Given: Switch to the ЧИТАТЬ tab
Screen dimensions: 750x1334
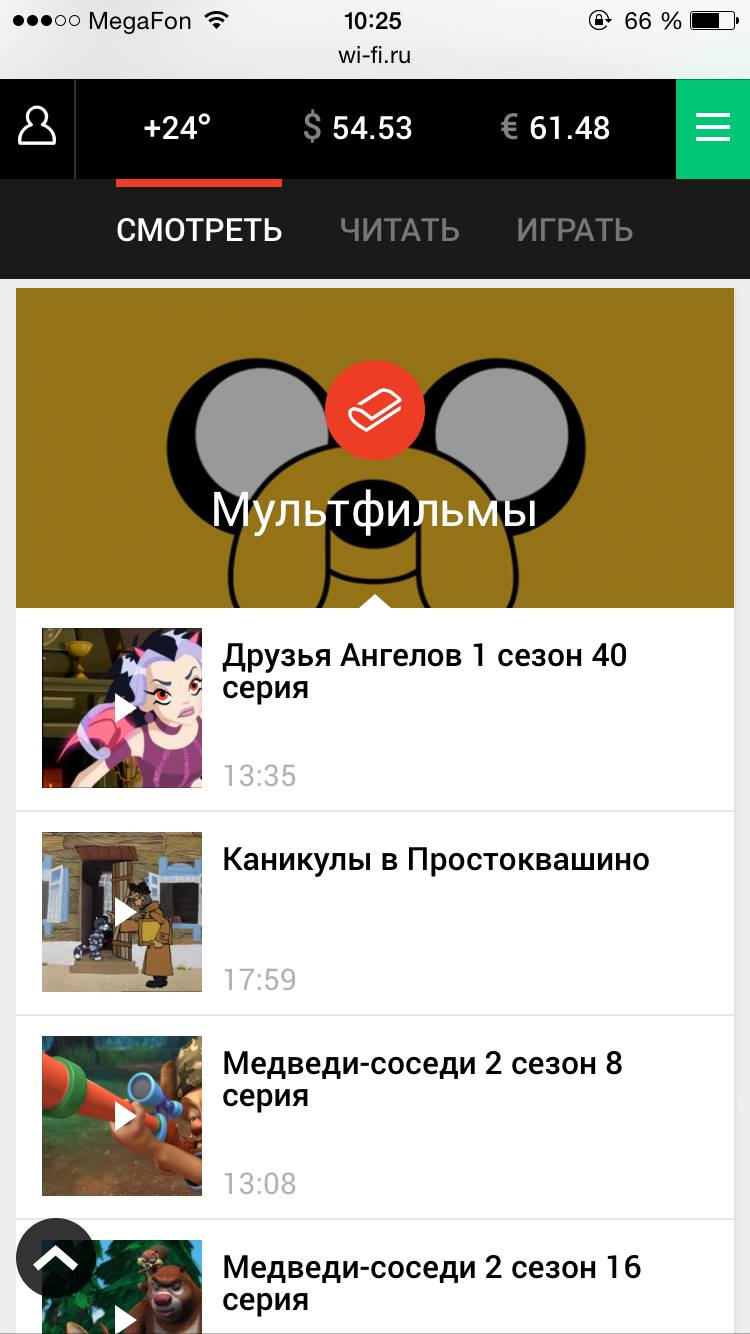Looking at the screenshot, I should pos(399,230).
